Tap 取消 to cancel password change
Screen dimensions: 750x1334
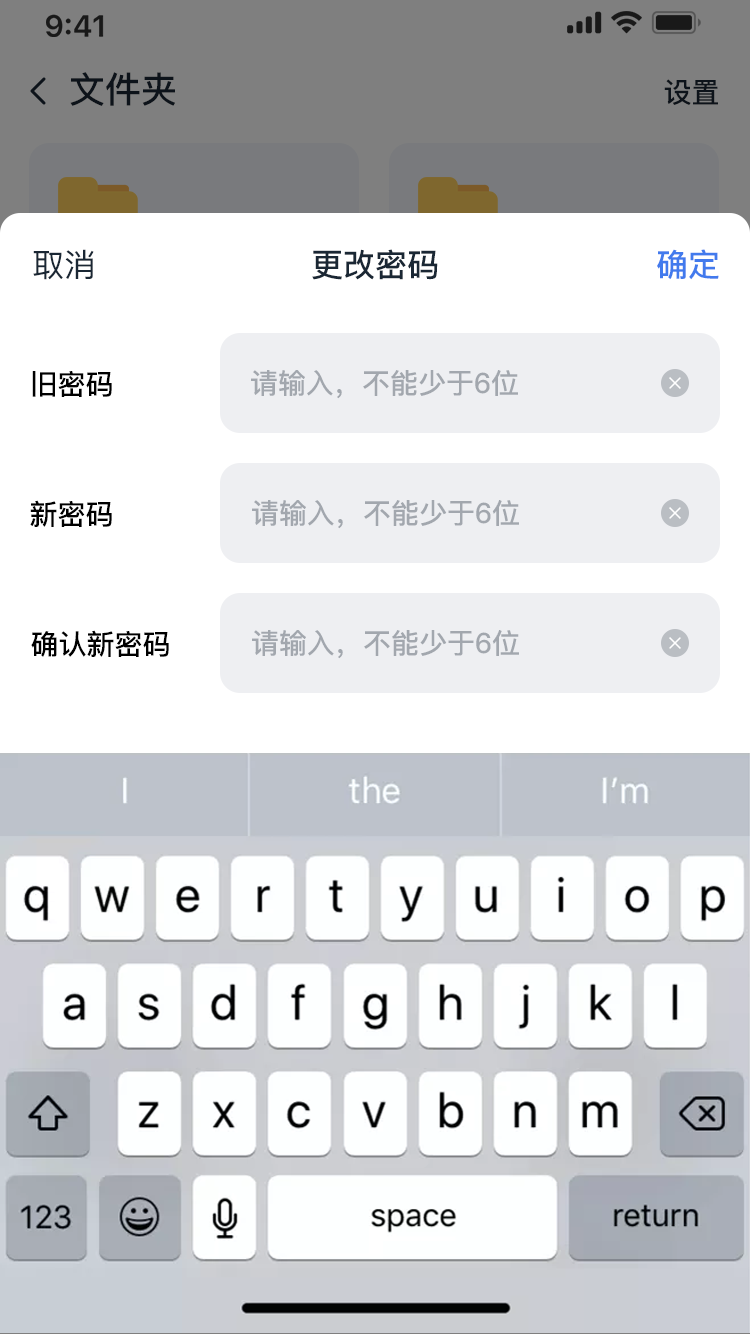click(64, 265)
